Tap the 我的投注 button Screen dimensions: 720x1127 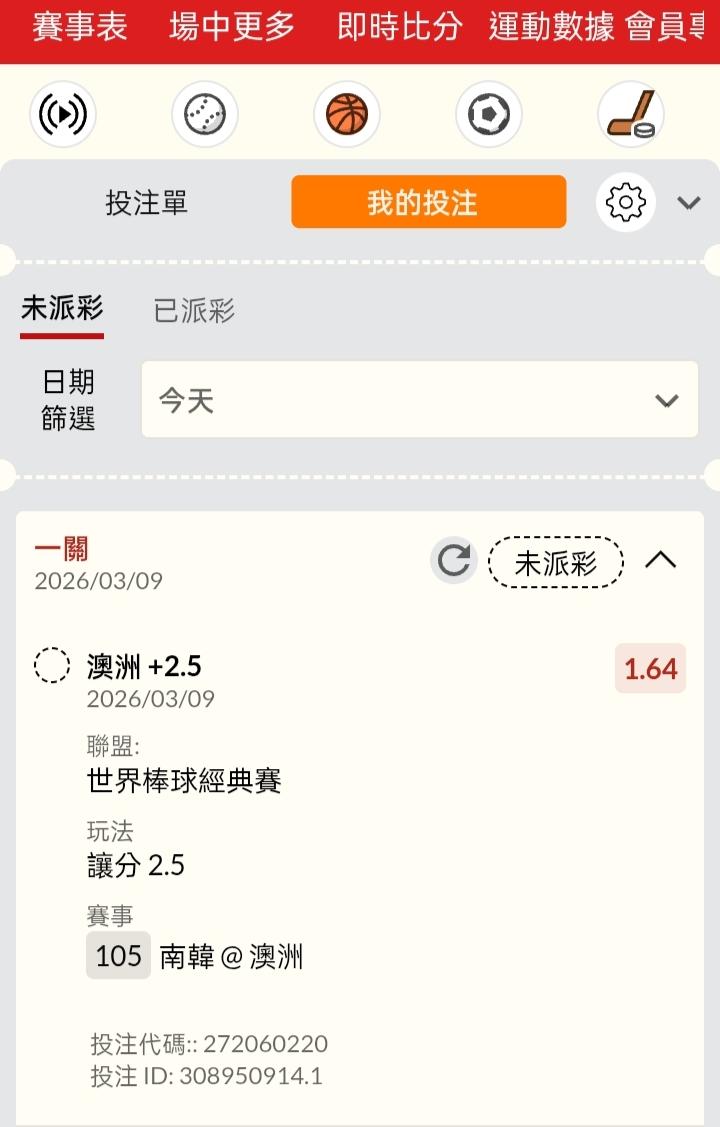(x=429, y=202)
